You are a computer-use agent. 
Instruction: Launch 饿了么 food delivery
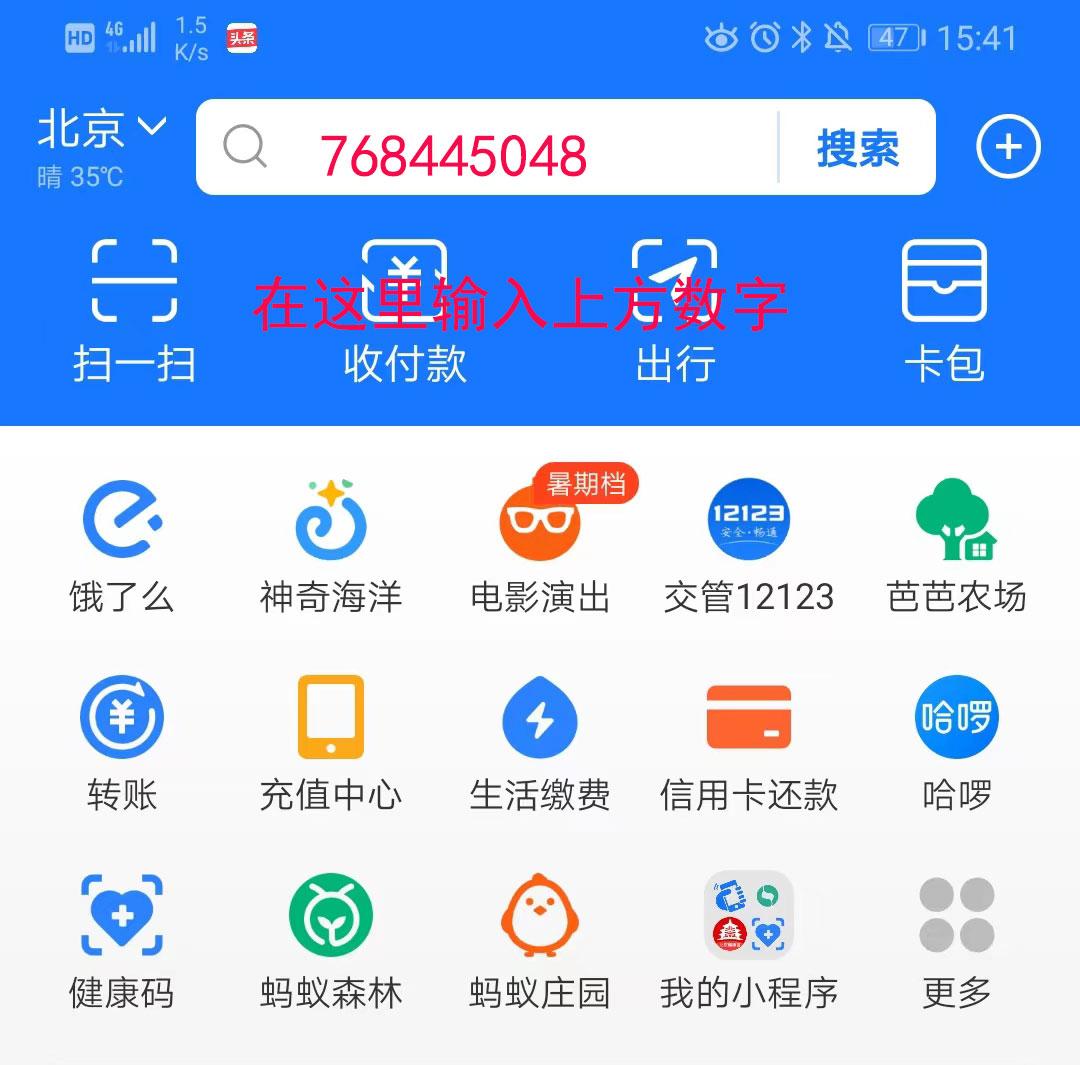click(x=121, y=545)
